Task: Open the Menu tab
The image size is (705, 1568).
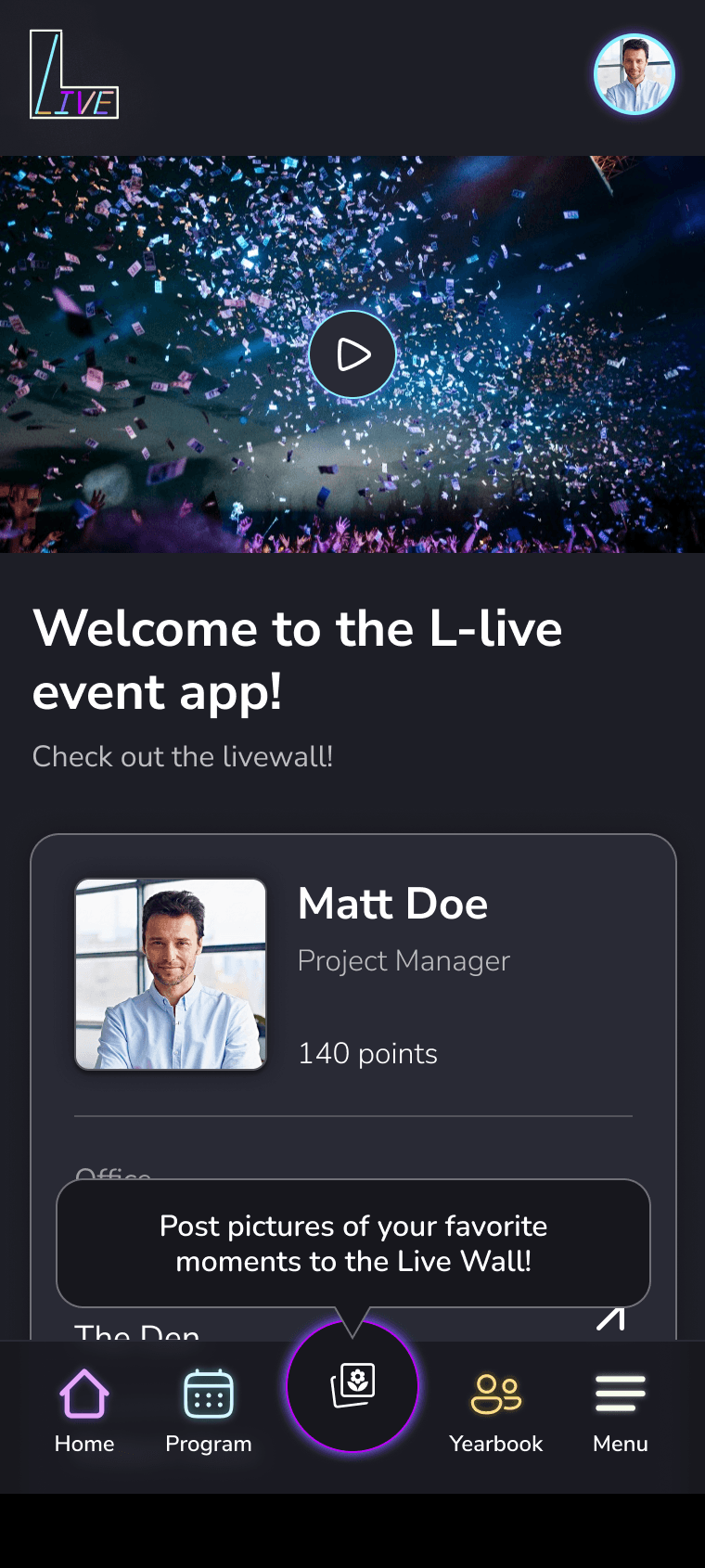Action: point(620,1411)
